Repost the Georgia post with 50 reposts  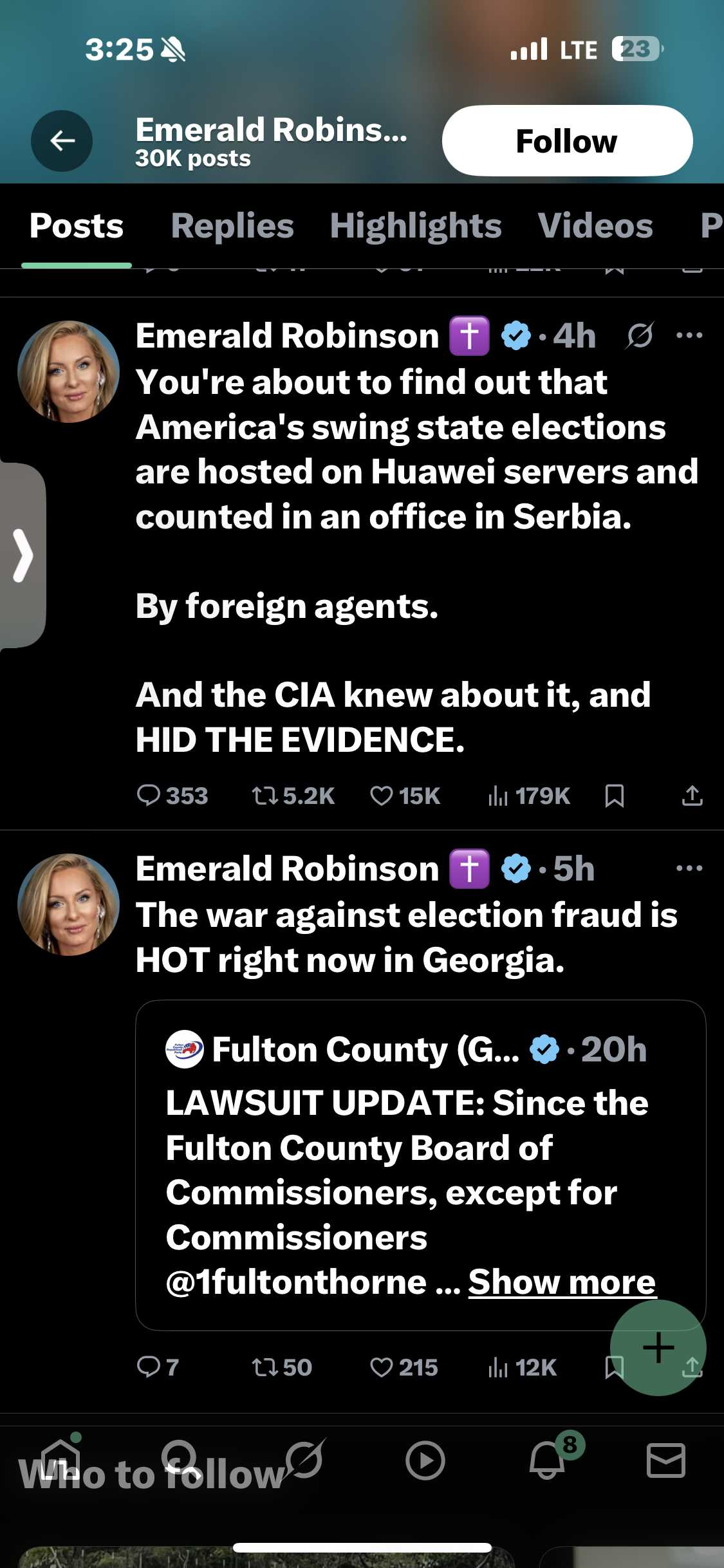click(281, 1367)
